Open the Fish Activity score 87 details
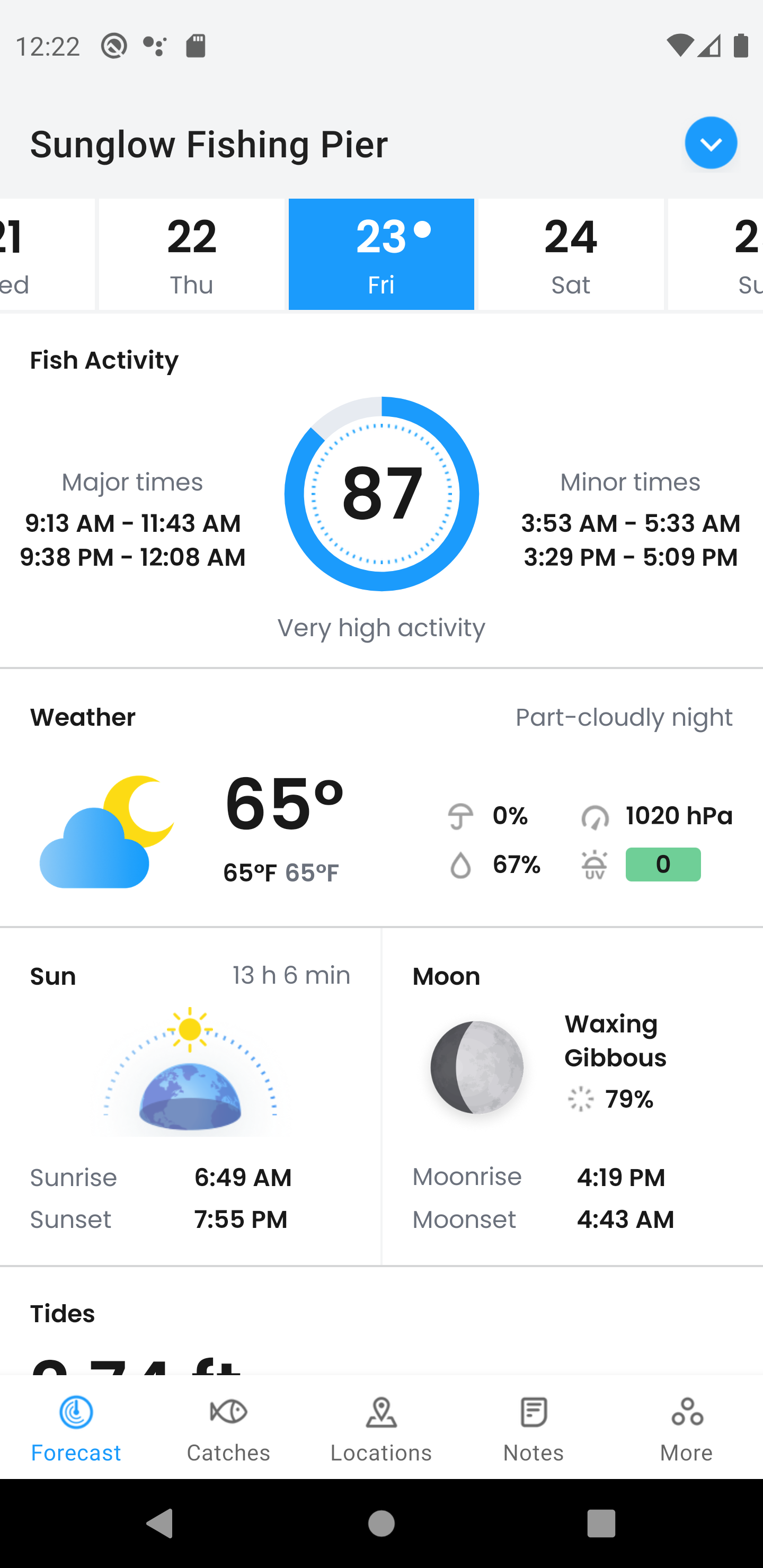763x1568 pixels. (x=382, y=494)
